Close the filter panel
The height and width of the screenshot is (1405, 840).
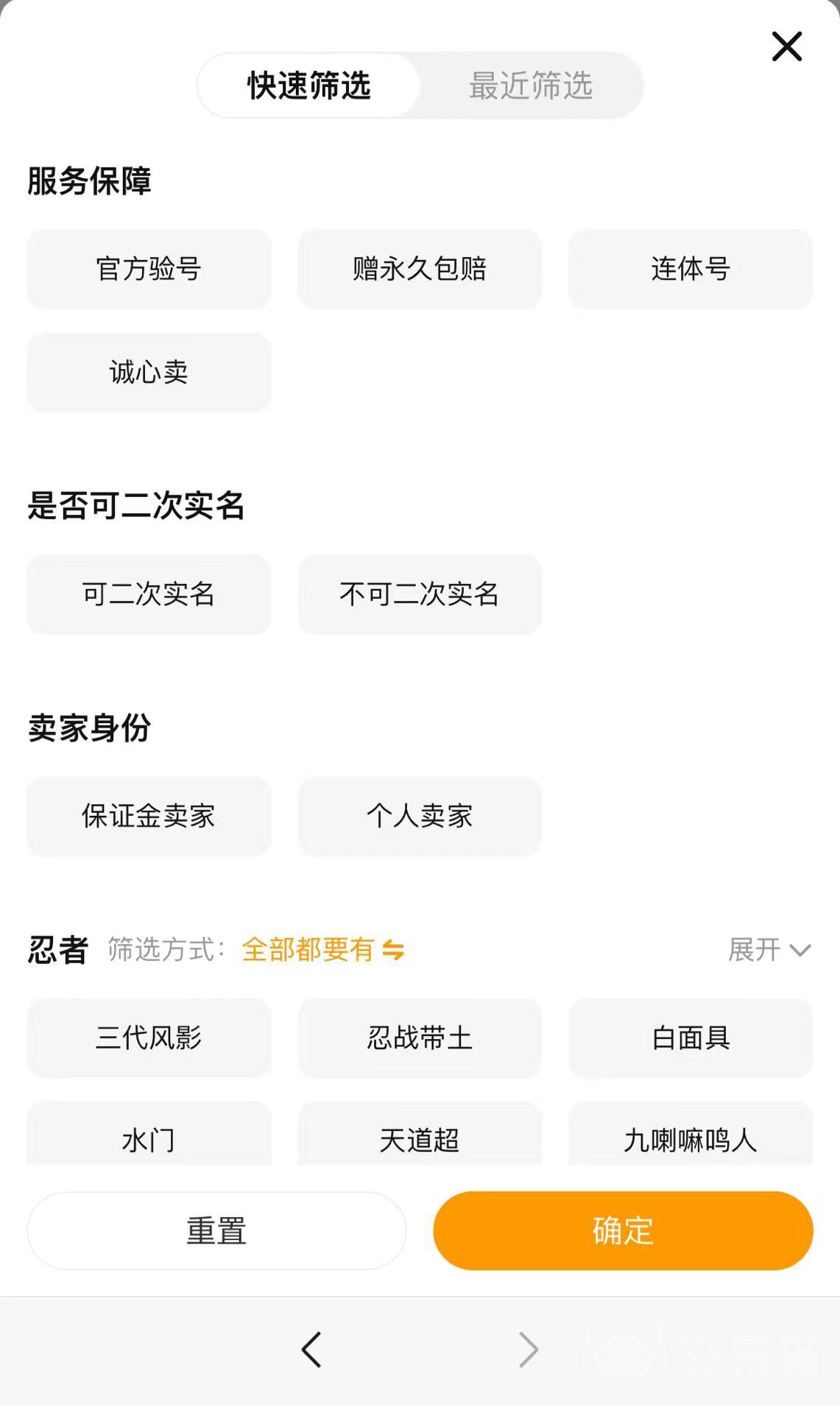(x=786, y=46)
